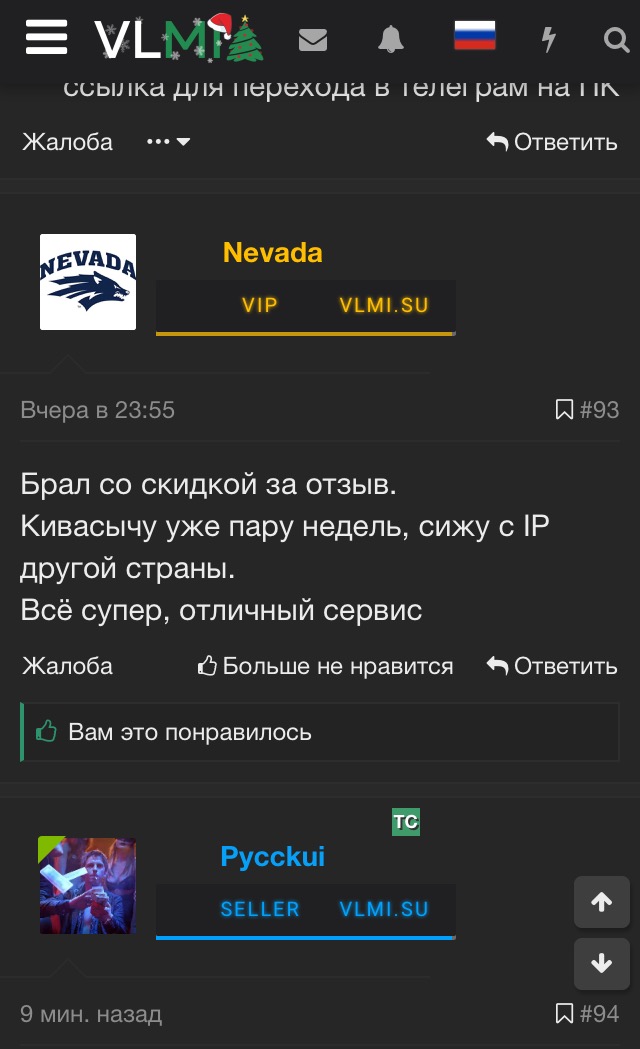Open Pycckui's profile by username

click(272, 857)
